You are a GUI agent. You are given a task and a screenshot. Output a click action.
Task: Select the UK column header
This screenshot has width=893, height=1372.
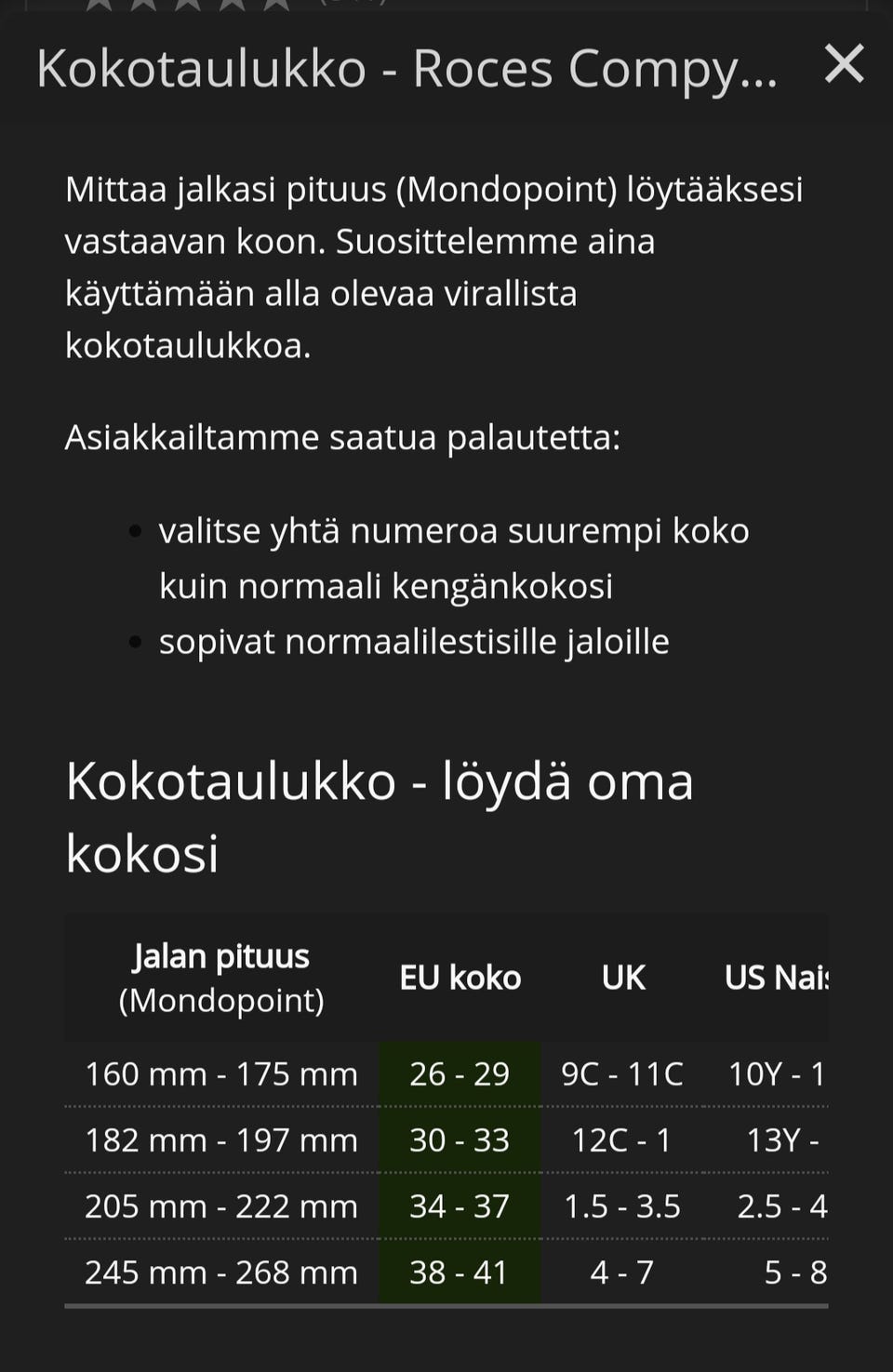coord(622,978)
